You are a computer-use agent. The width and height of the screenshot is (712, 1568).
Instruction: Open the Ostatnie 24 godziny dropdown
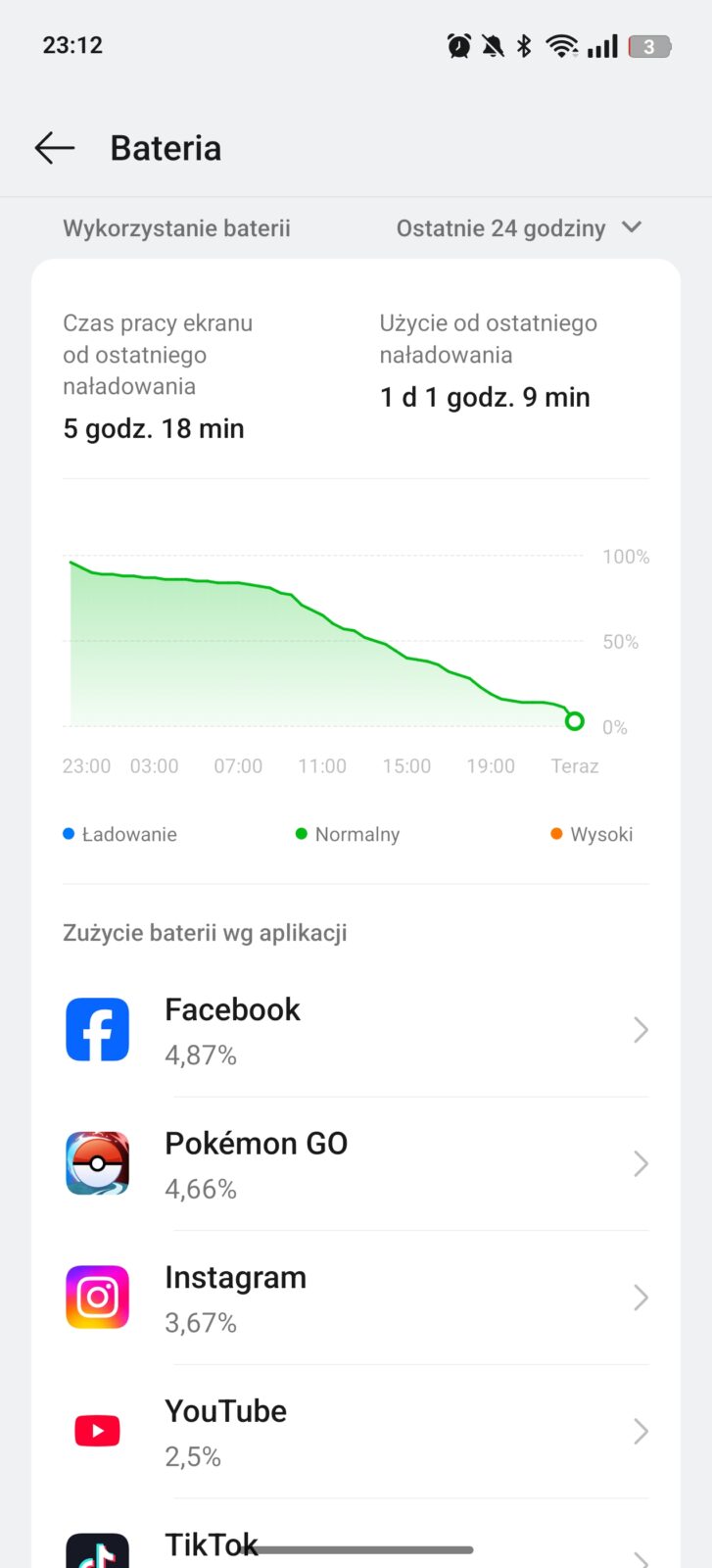519,228
